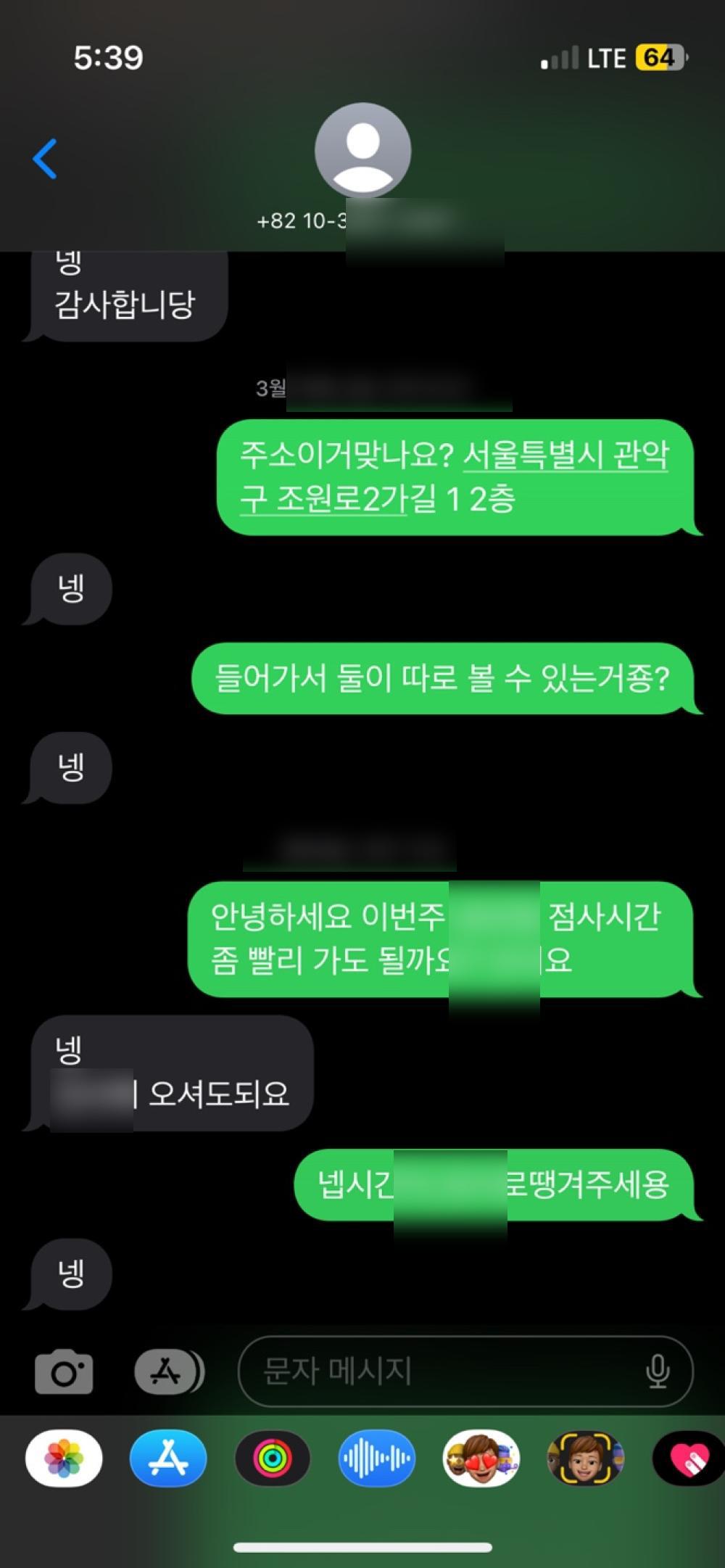The height and width of the screenshot is (1568, 725).
Task: Open the Fitness activity rings app
Action: (x=273, y=1458)
